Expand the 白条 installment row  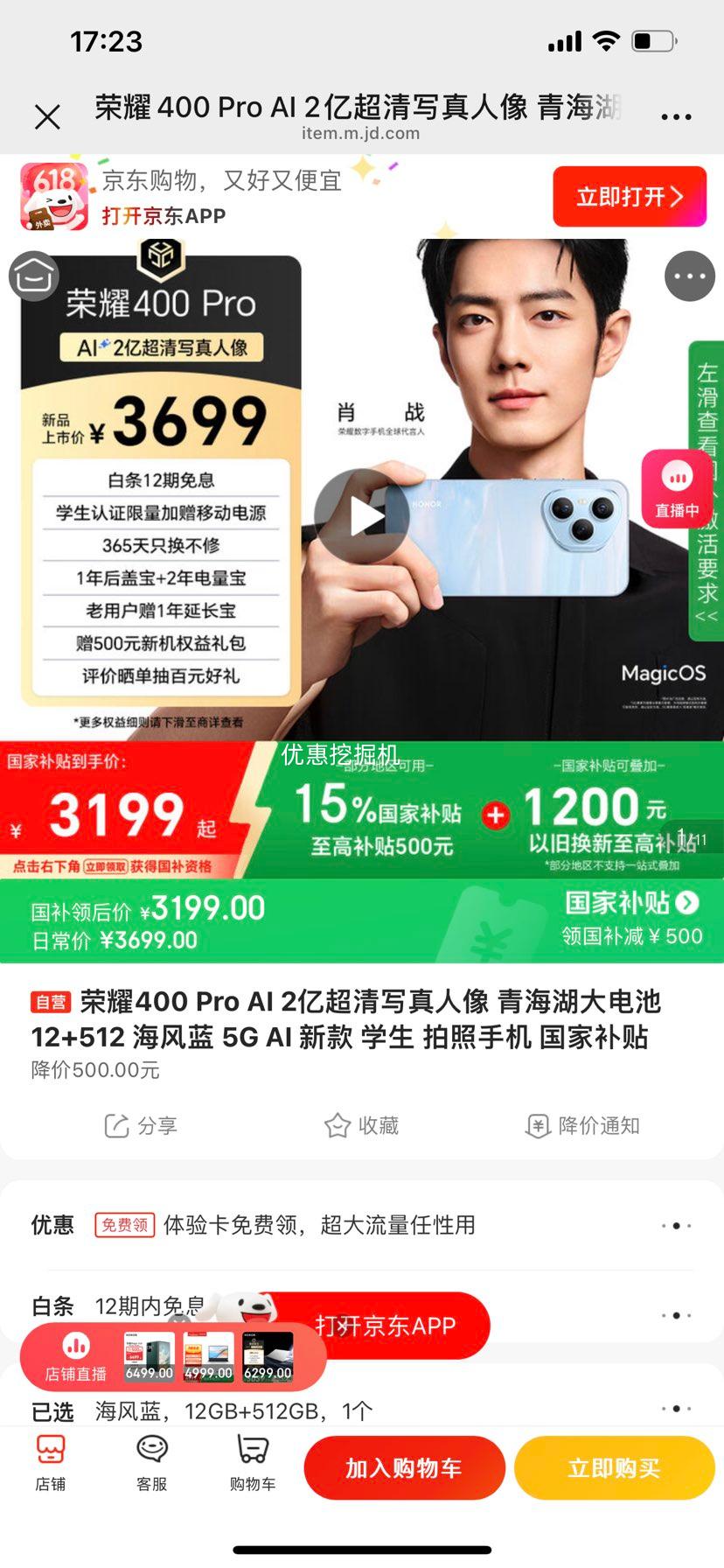pos(676,1315)
